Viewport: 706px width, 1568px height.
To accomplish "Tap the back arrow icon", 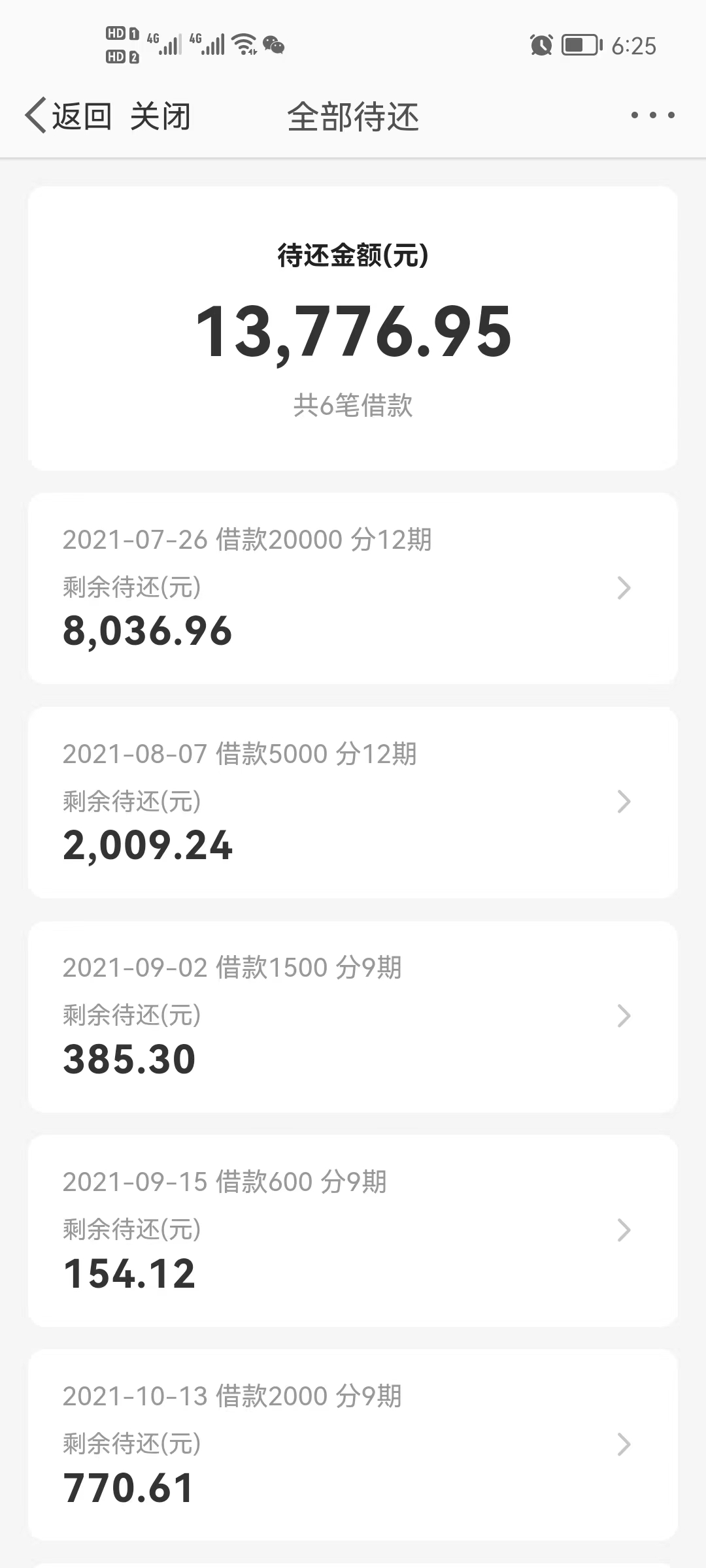I will pyautogui.click(x=36, y=115).
